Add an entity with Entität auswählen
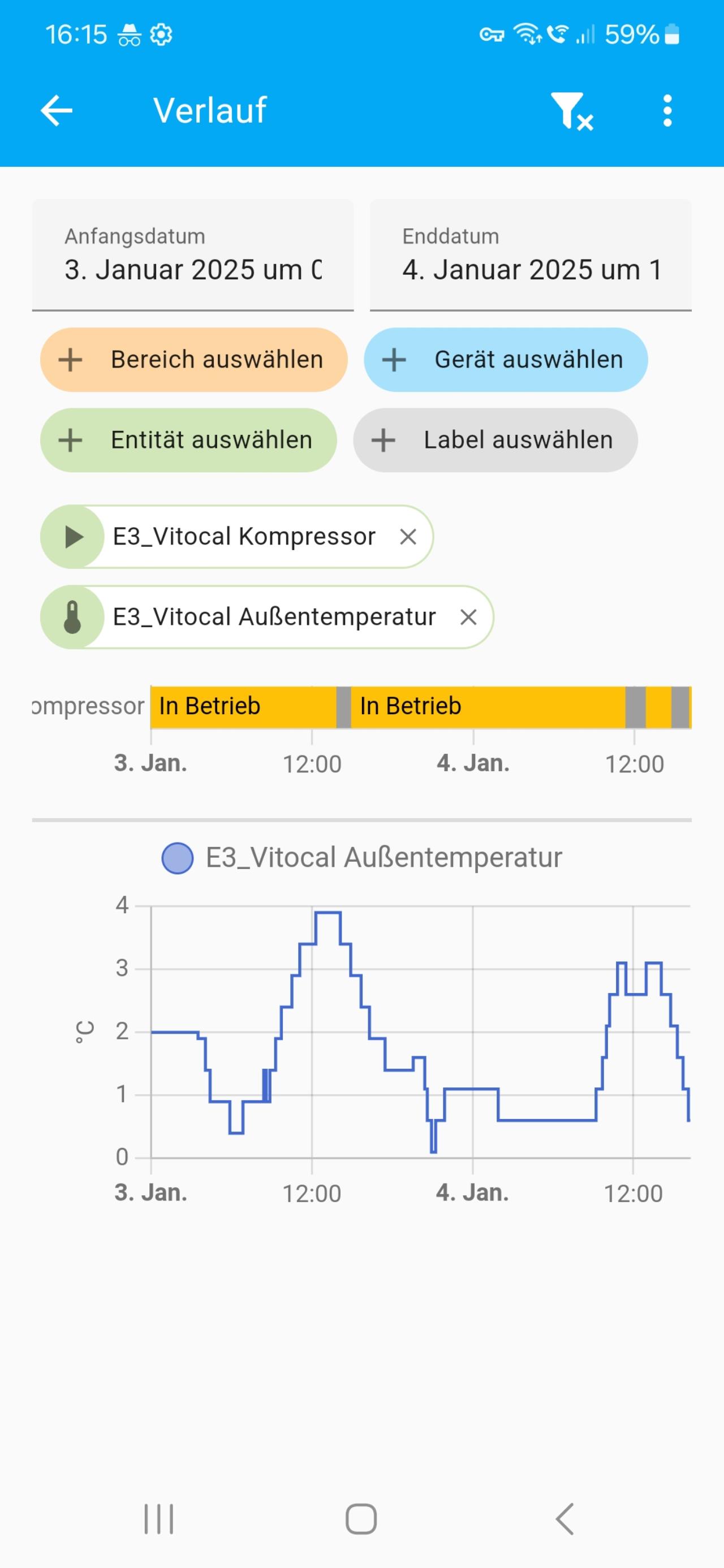The width and height of the screenshot is (724, 1568). (188, 440)
